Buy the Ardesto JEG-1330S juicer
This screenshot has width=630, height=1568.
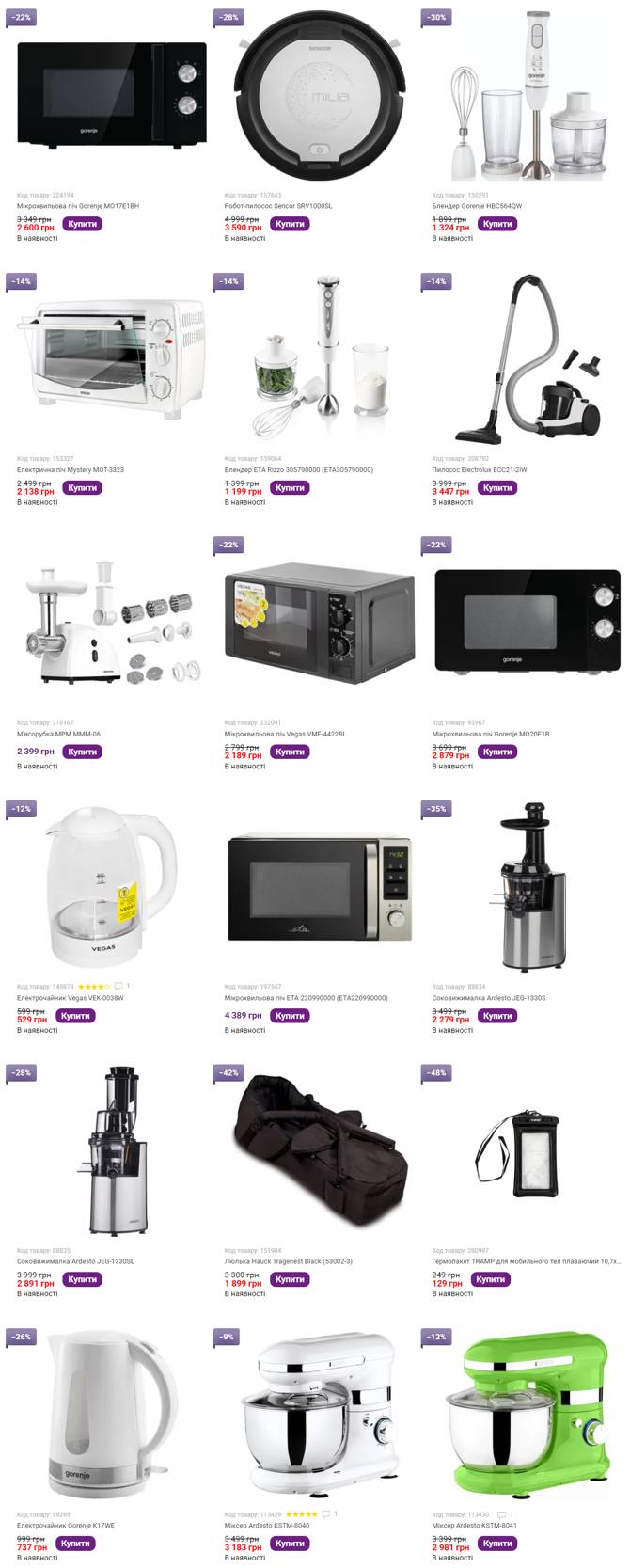(x=496, y=1016)
